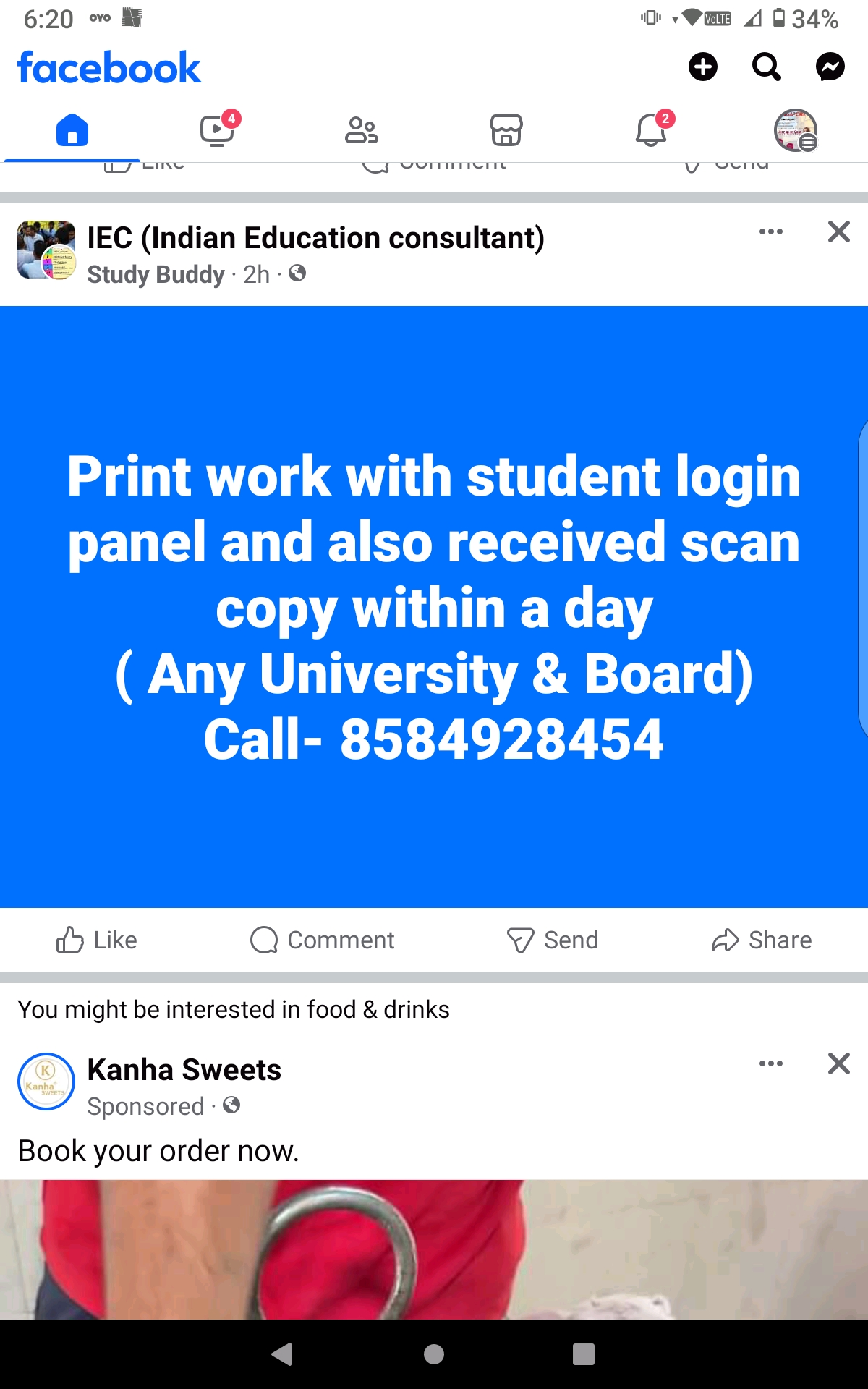Screen dimensions: 868x1389
Task: Comment on the IEC print work post
Action: (x=322, y=940)
